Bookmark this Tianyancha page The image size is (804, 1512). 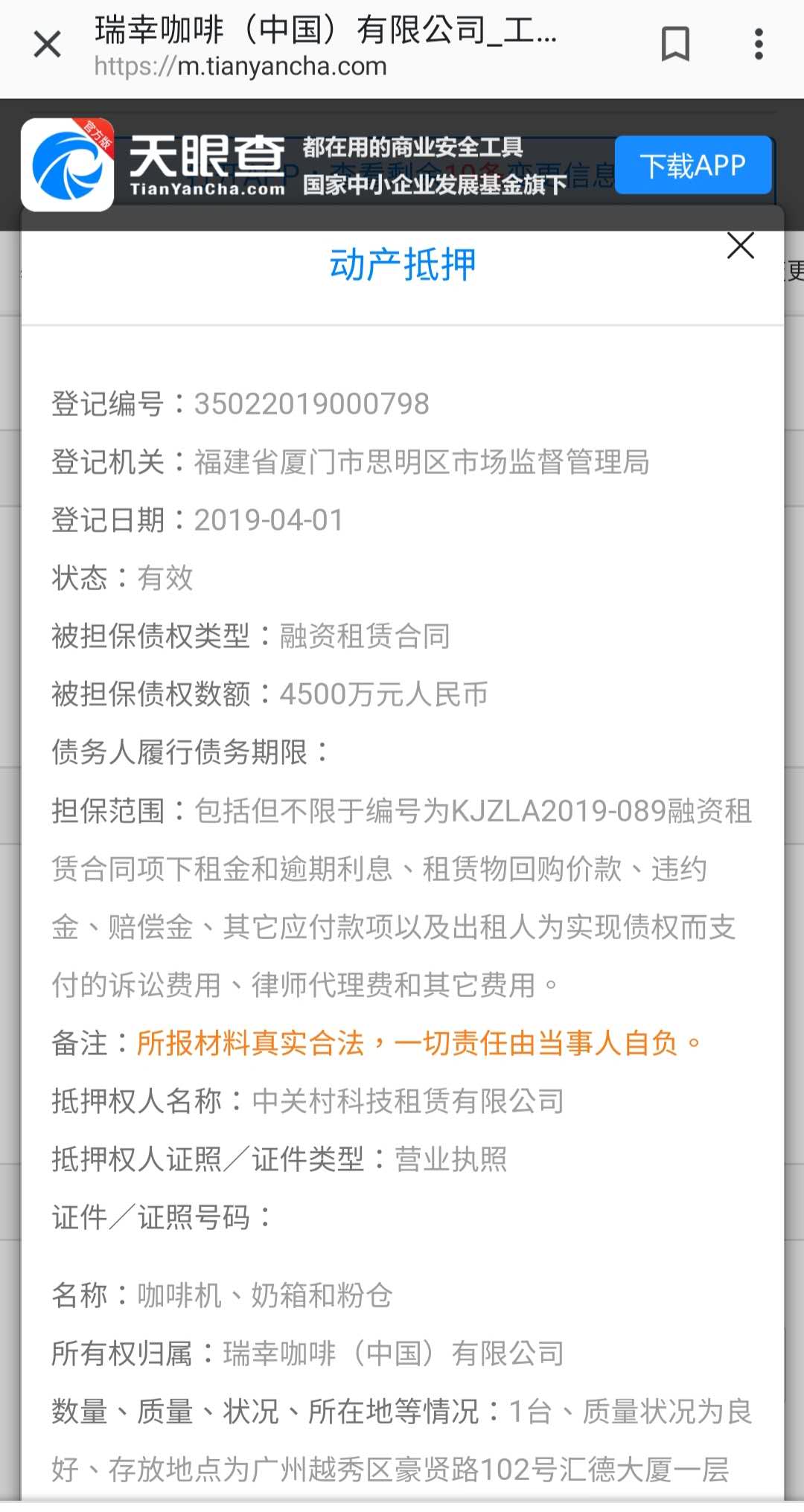pyautogui.click(x=675, y=45)
